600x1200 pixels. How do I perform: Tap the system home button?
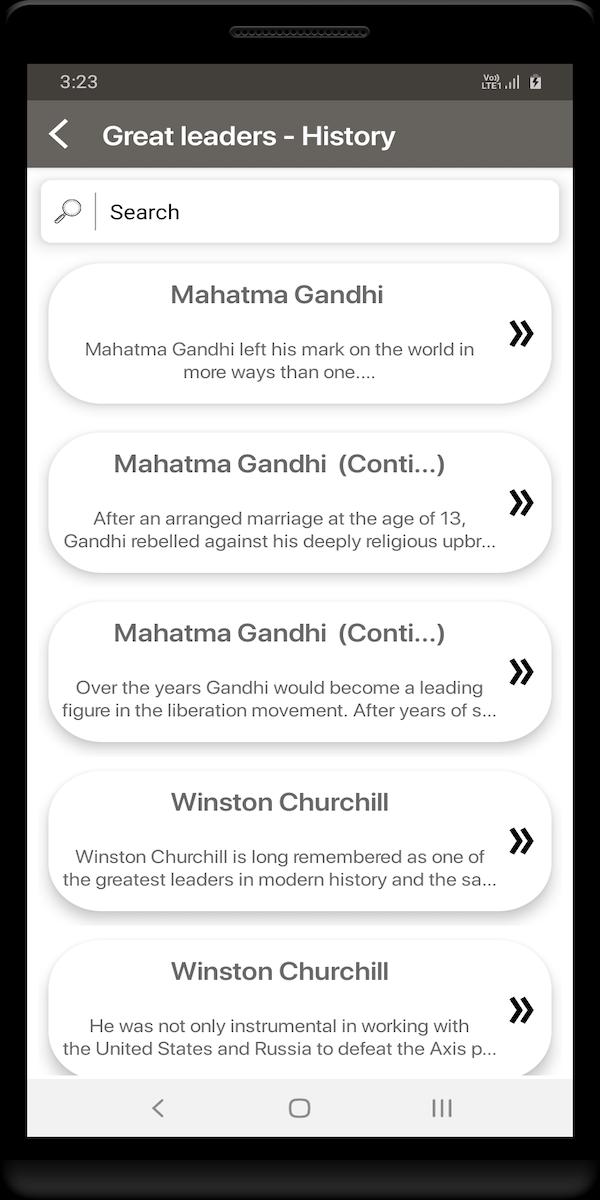pos(299,1107)
